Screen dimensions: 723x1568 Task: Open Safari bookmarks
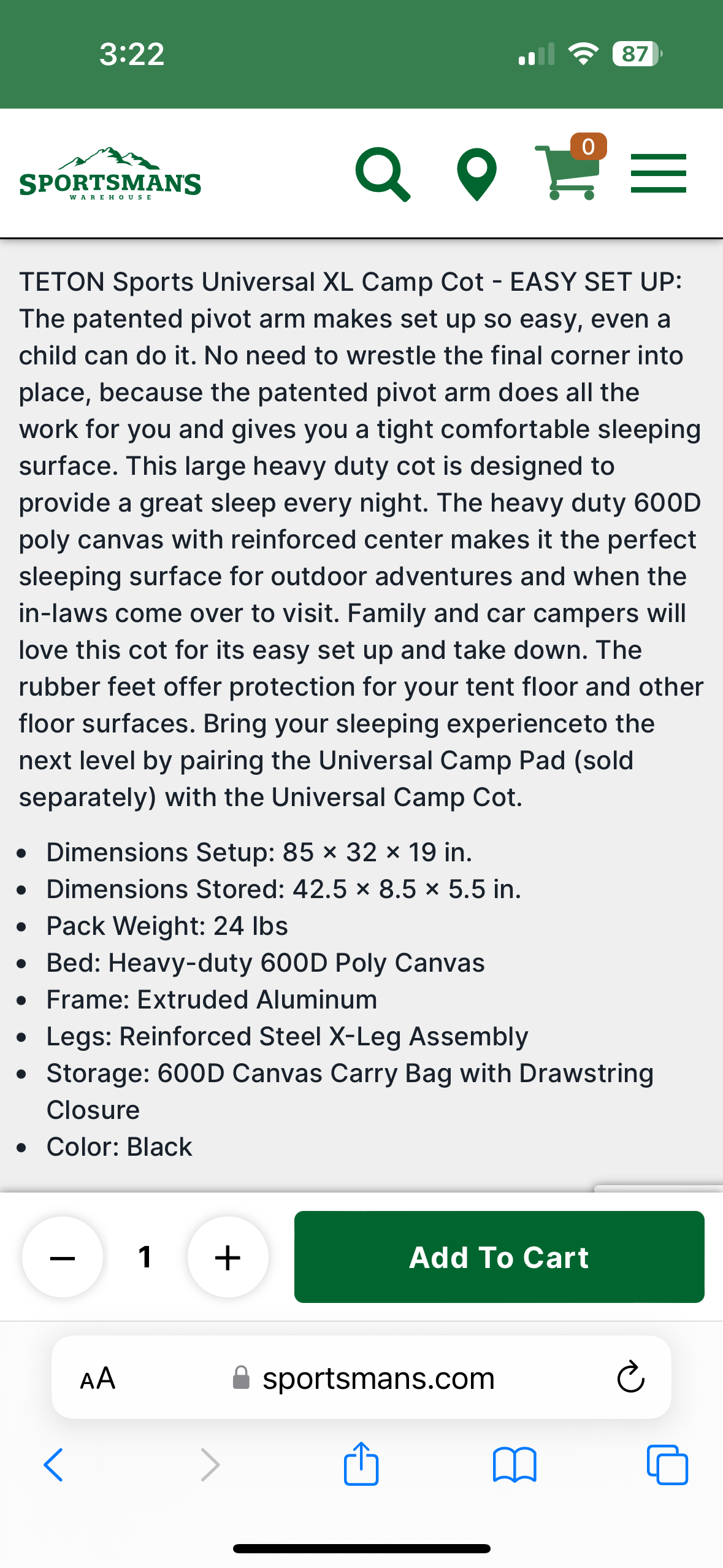click(515, 1465)
